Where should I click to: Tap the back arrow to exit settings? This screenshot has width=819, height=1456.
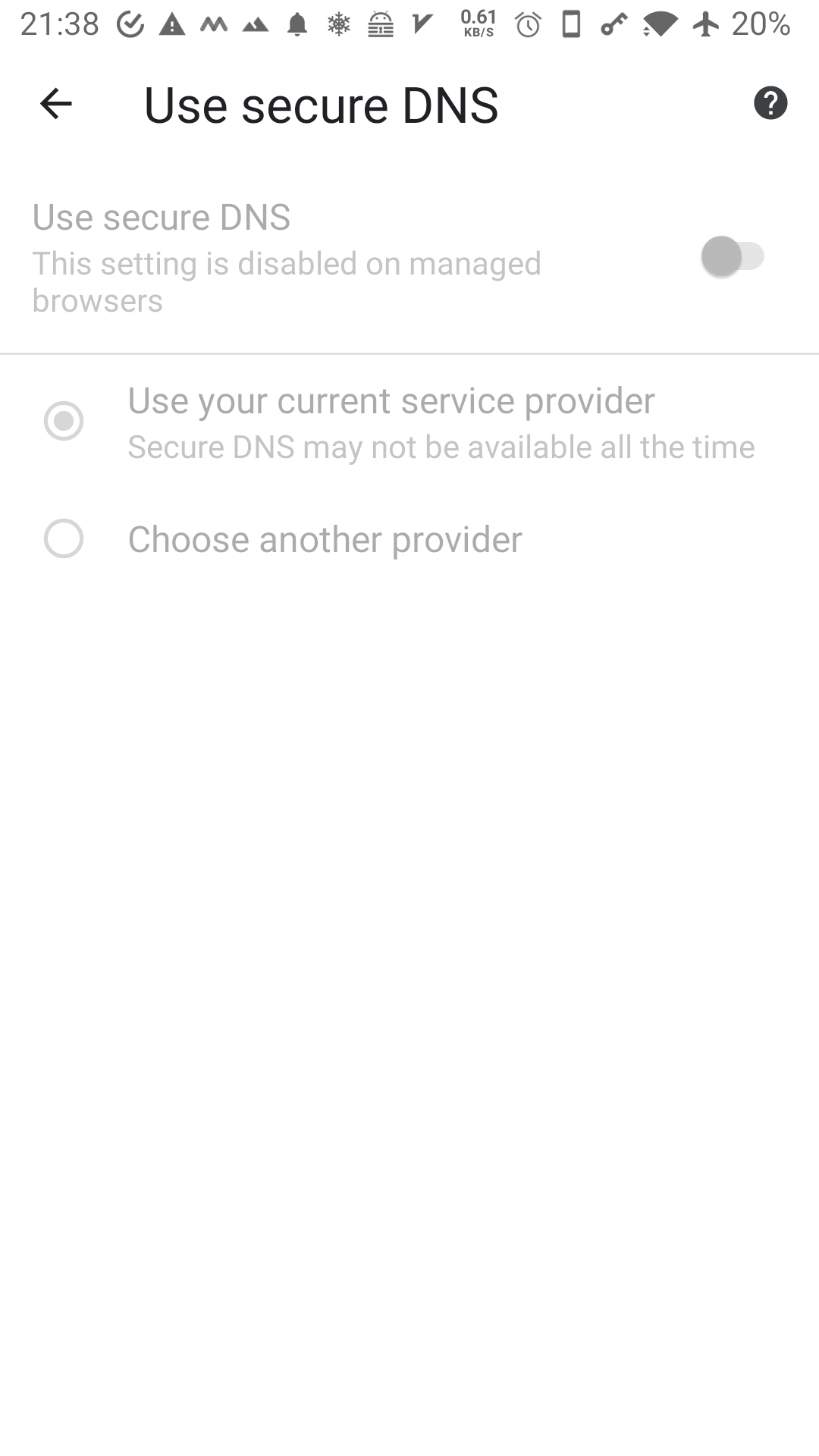(x=55, y=105)
